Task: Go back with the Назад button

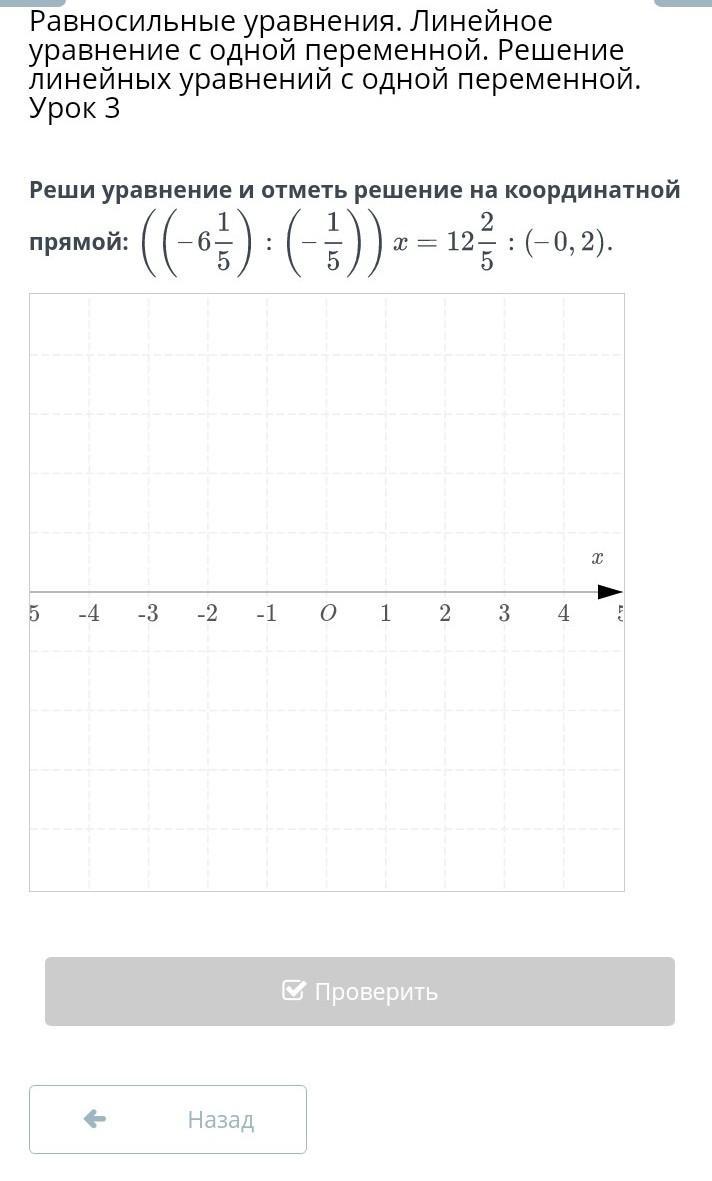Action: (168, 1119)
